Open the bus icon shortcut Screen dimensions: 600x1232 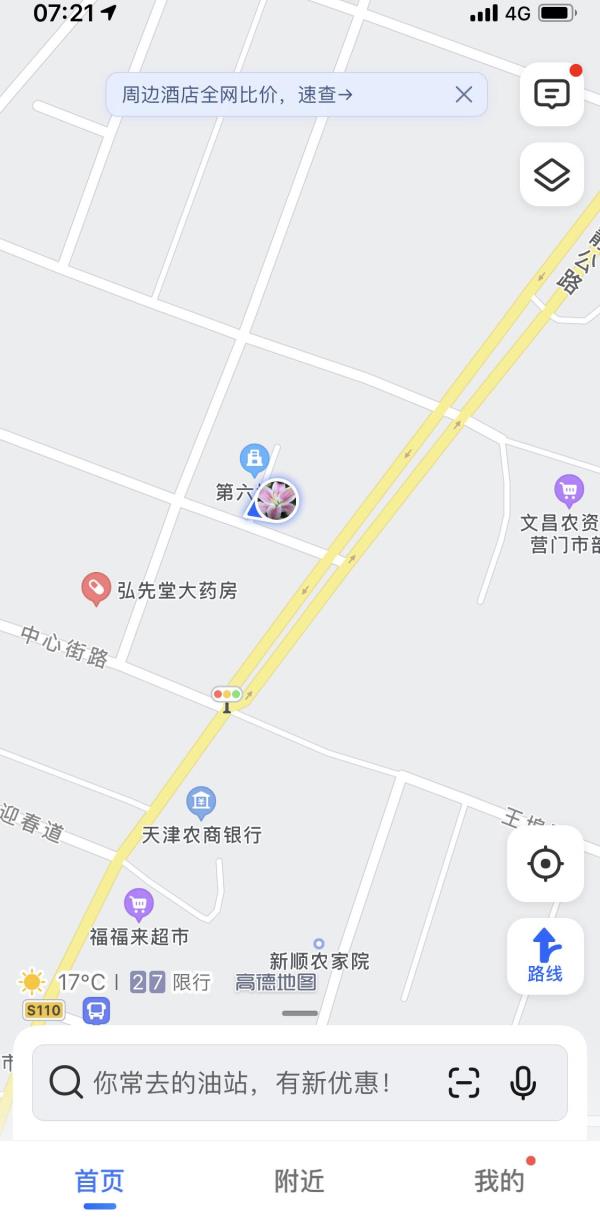point(96,1010)
